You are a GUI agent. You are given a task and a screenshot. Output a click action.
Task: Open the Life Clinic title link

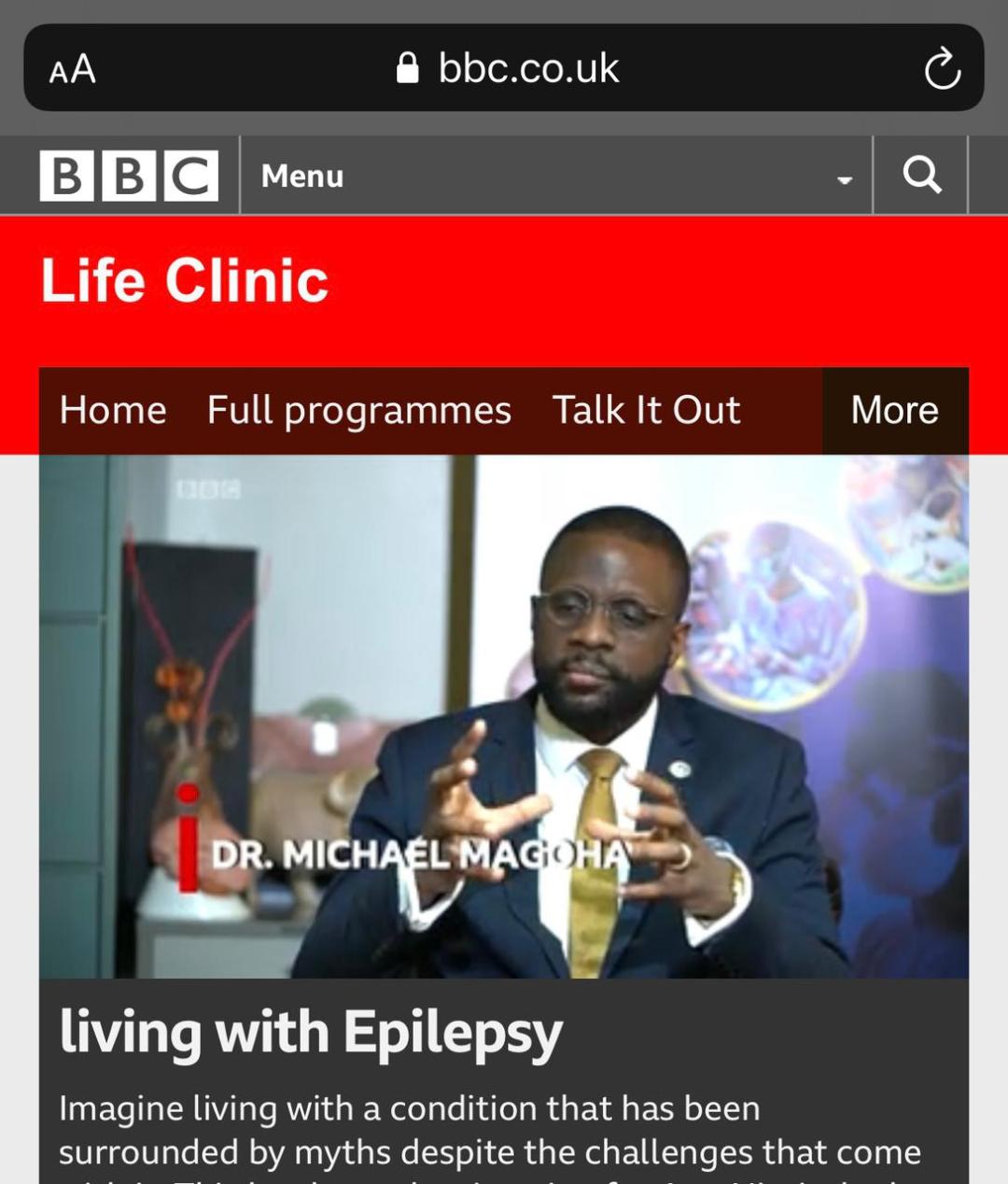[x=185, y=280]
